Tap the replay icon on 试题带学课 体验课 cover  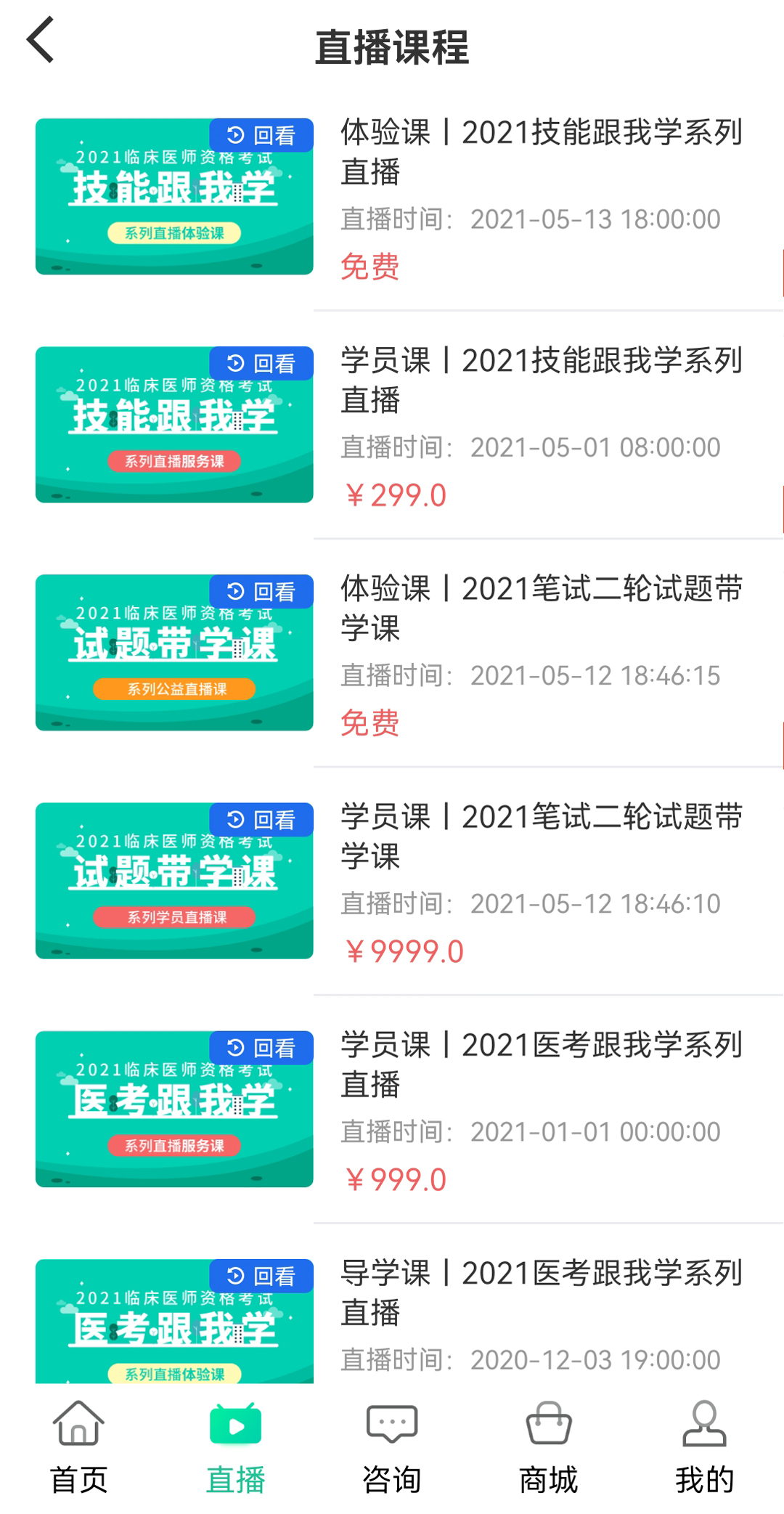tap(260, 592)
